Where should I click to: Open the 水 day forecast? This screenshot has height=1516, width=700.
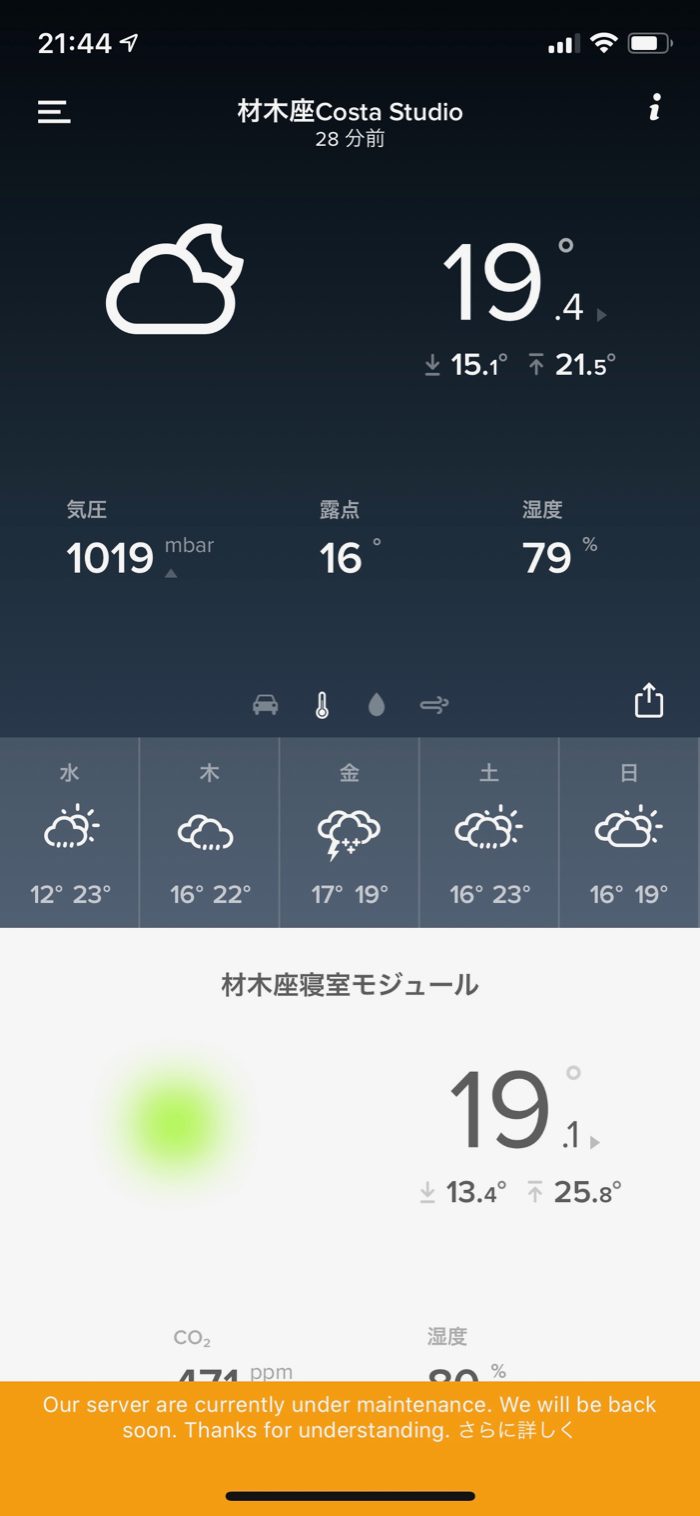click(70, 832)
